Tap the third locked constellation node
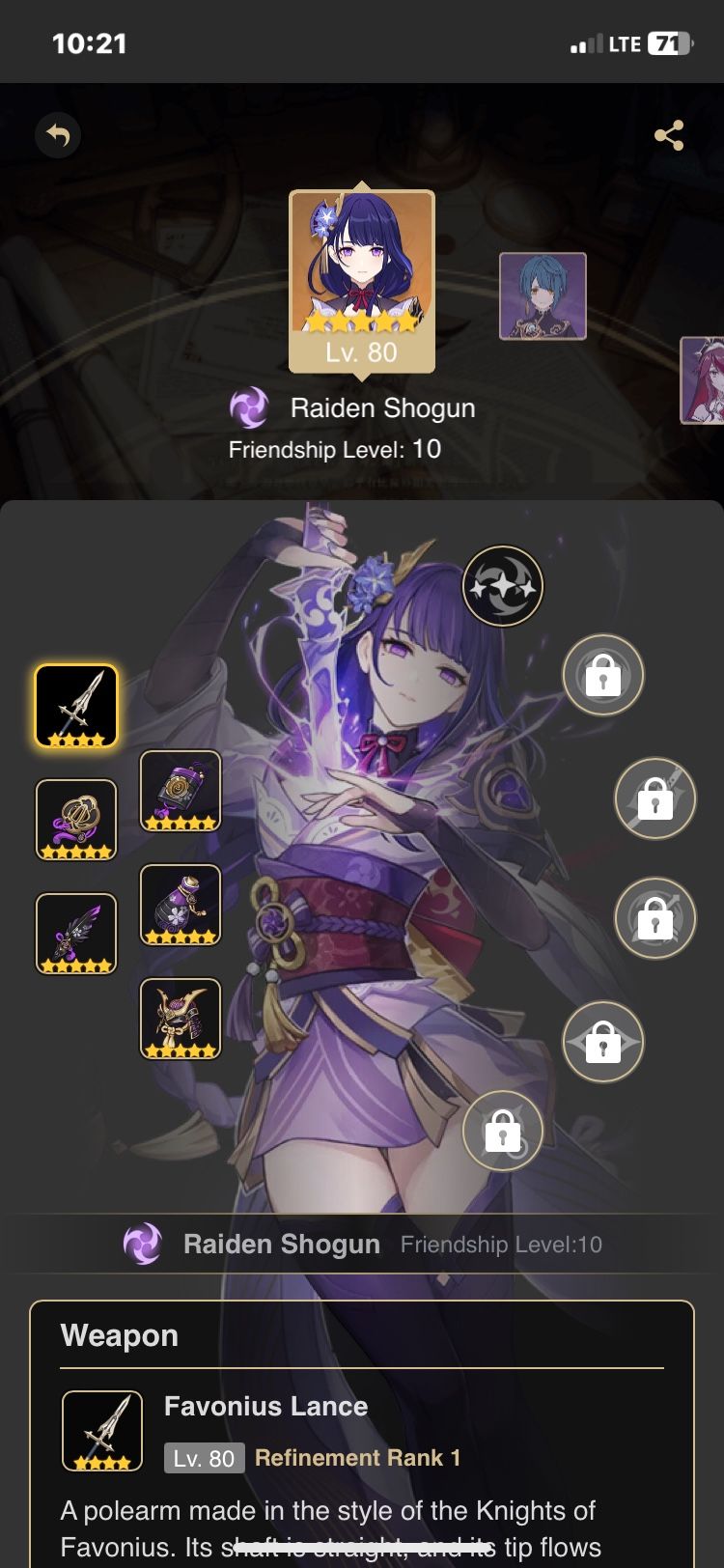Screen dimensions: 724x1568 [x=655, y=798]
